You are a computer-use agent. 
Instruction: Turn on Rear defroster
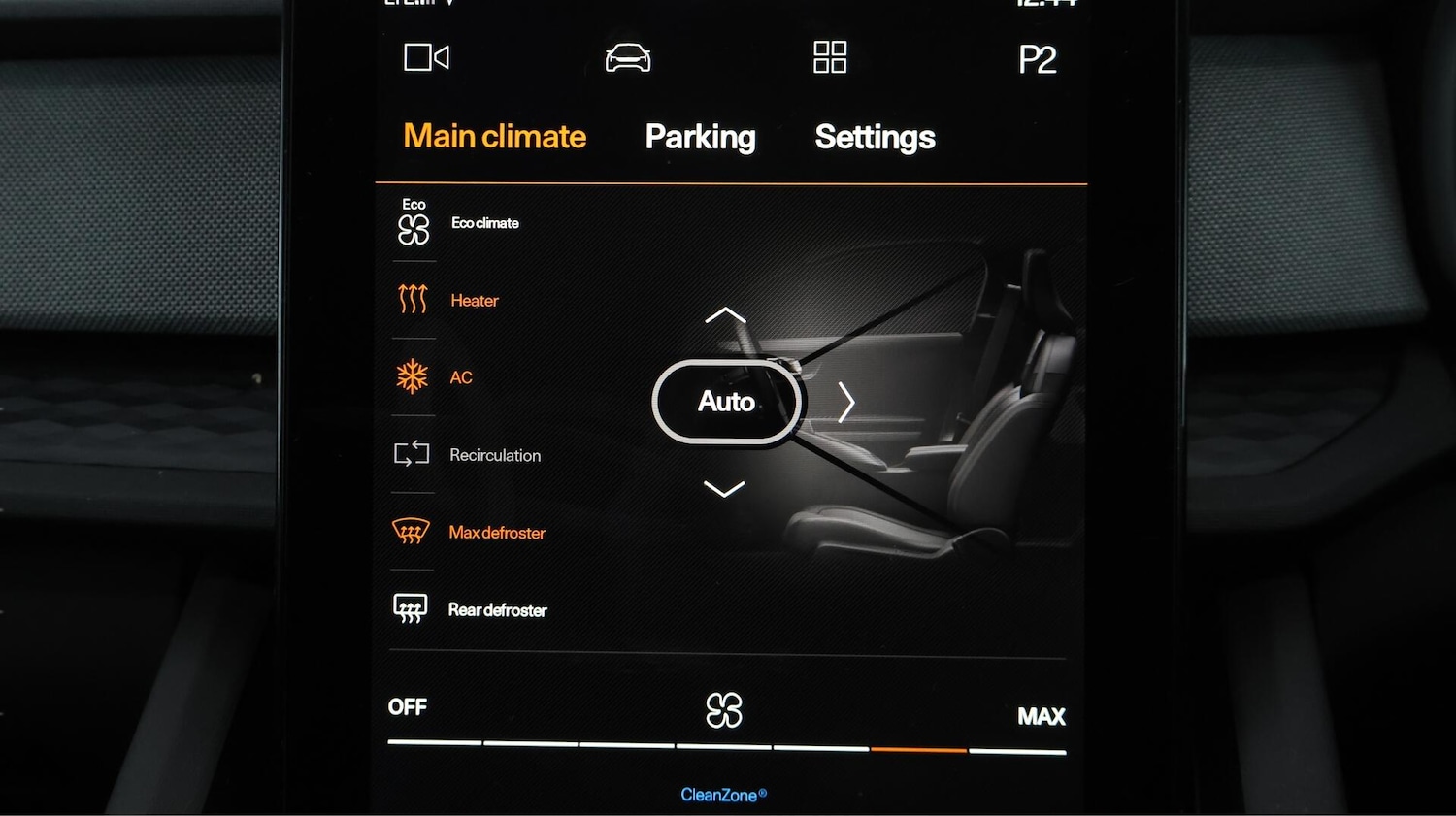coord(470,609)
